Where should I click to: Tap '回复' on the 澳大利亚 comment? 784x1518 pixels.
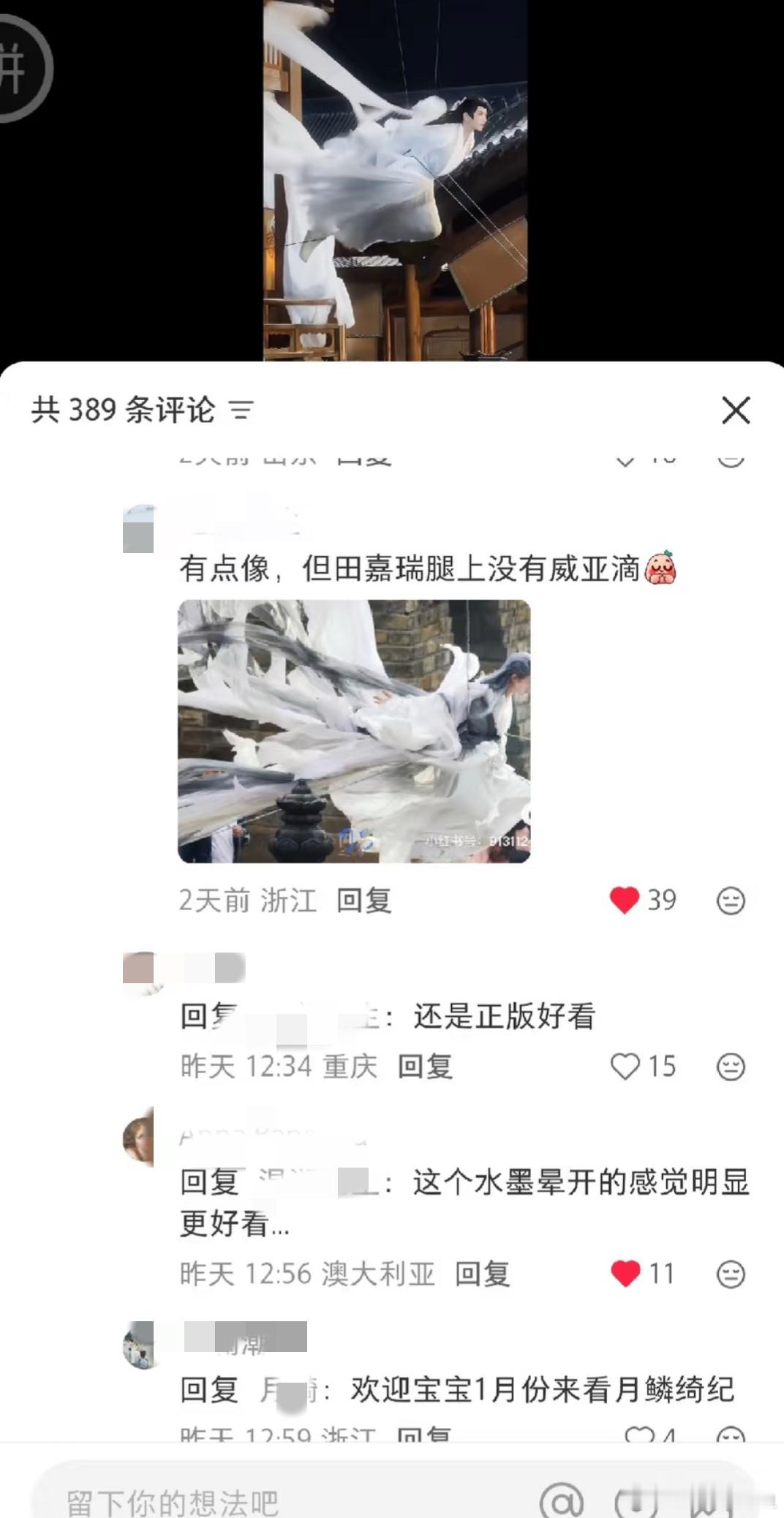pyautogui.click(x=483, y=1274)
